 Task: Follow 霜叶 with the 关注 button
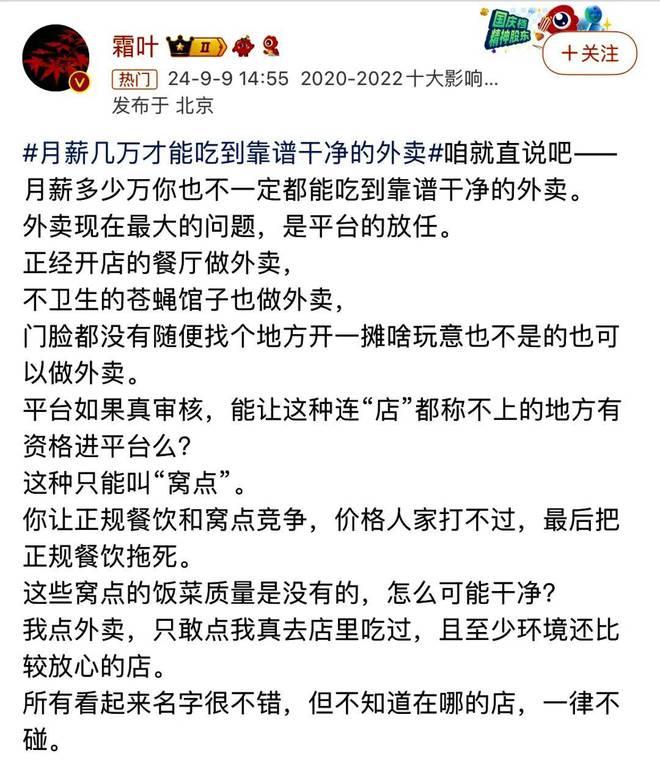[589, 53]
